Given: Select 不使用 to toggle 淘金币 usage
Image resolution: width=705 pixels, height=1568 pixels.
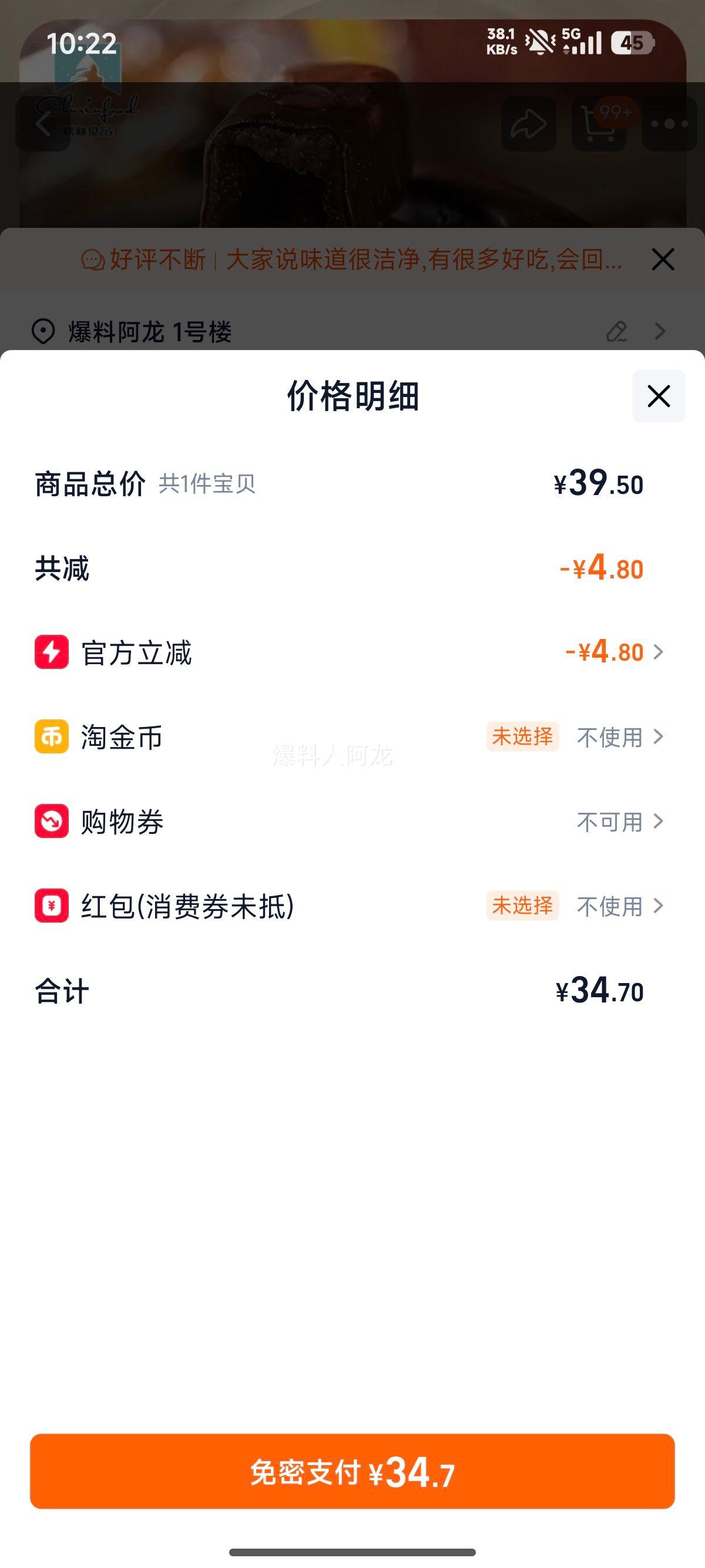Looking at the screenshot, I should pos(609,737).
